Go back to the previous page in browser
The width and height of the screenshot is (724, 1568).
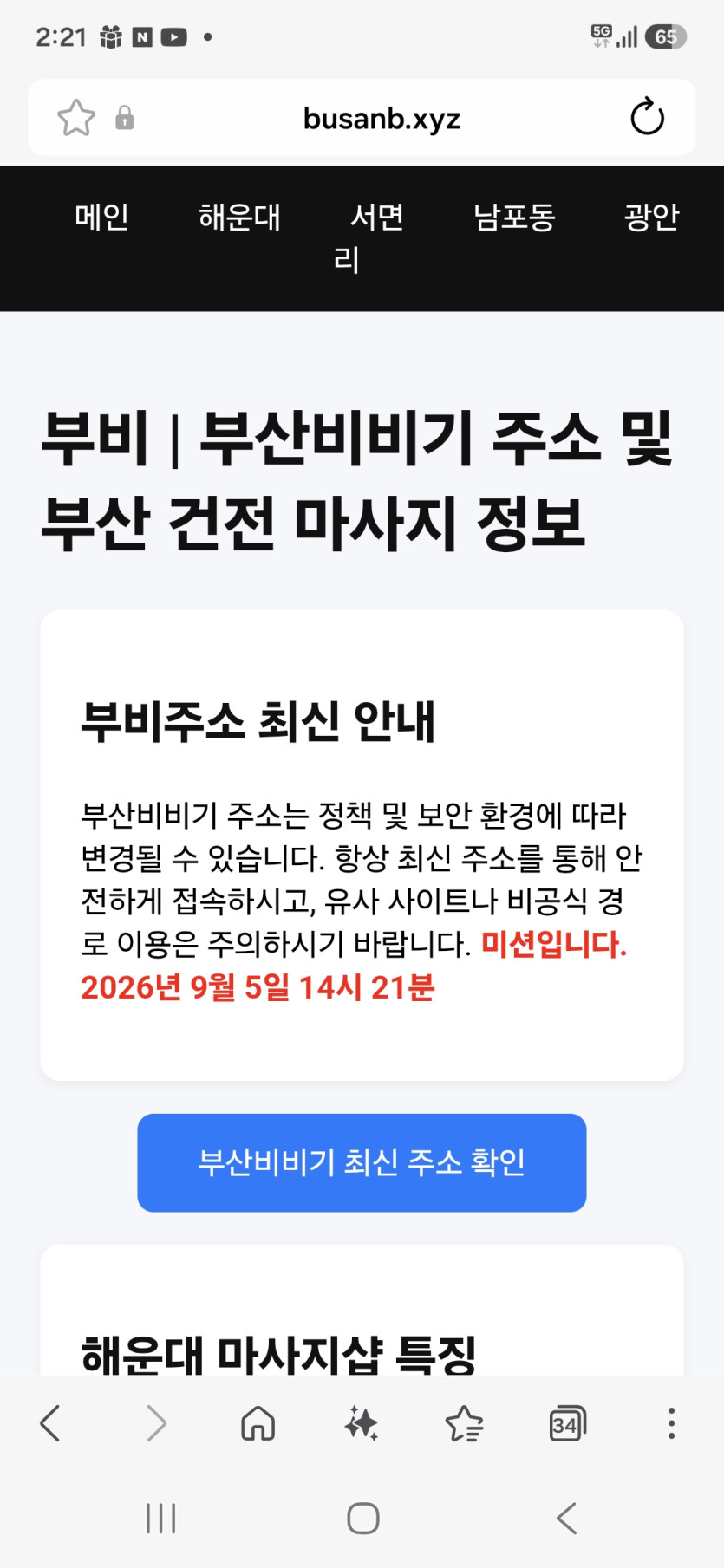pos(50,1423)
